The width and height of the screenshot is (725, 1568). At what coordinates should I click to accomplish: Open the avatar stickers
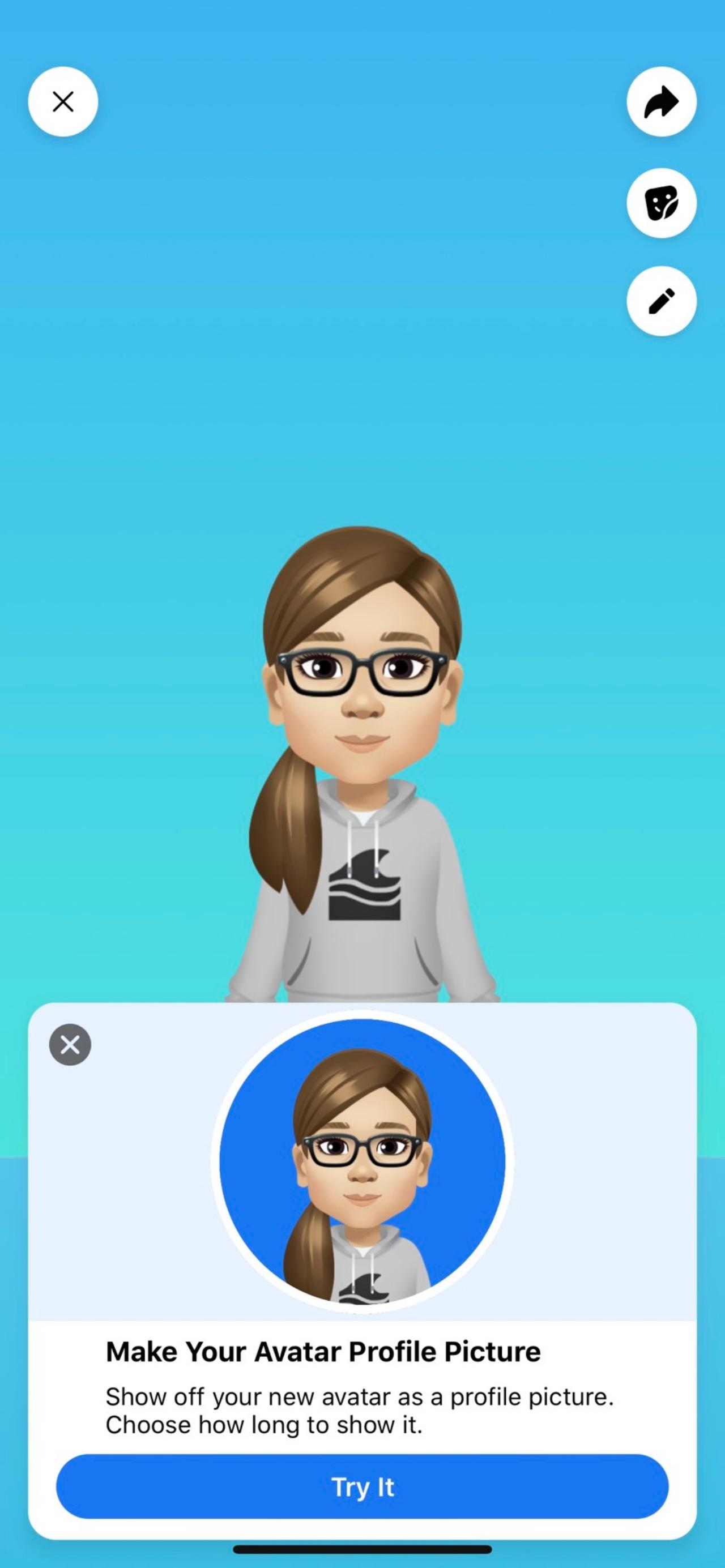[x=661, y=203]
